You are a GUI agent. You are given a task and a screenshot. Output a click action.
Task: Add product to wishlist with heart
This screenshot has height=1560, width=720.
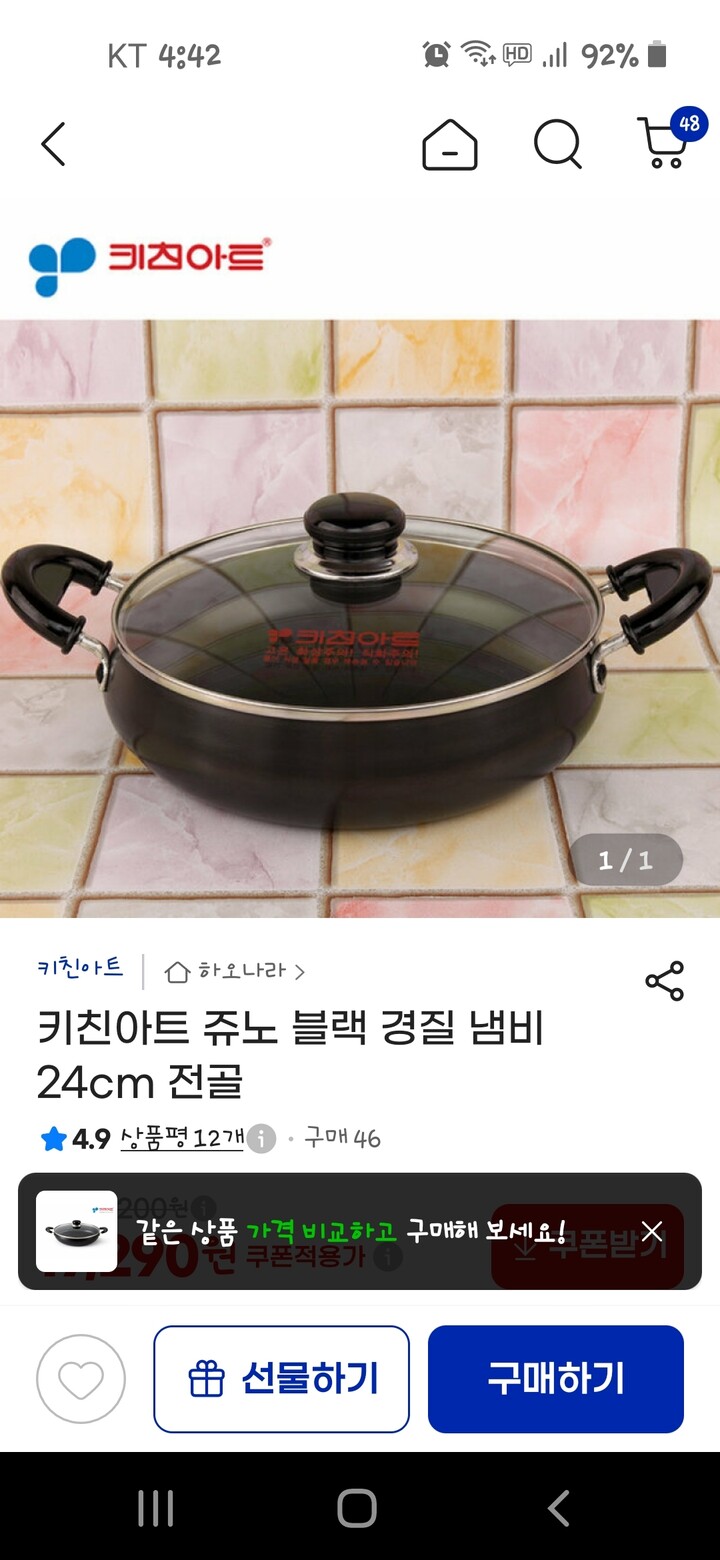click(81, 1380)
